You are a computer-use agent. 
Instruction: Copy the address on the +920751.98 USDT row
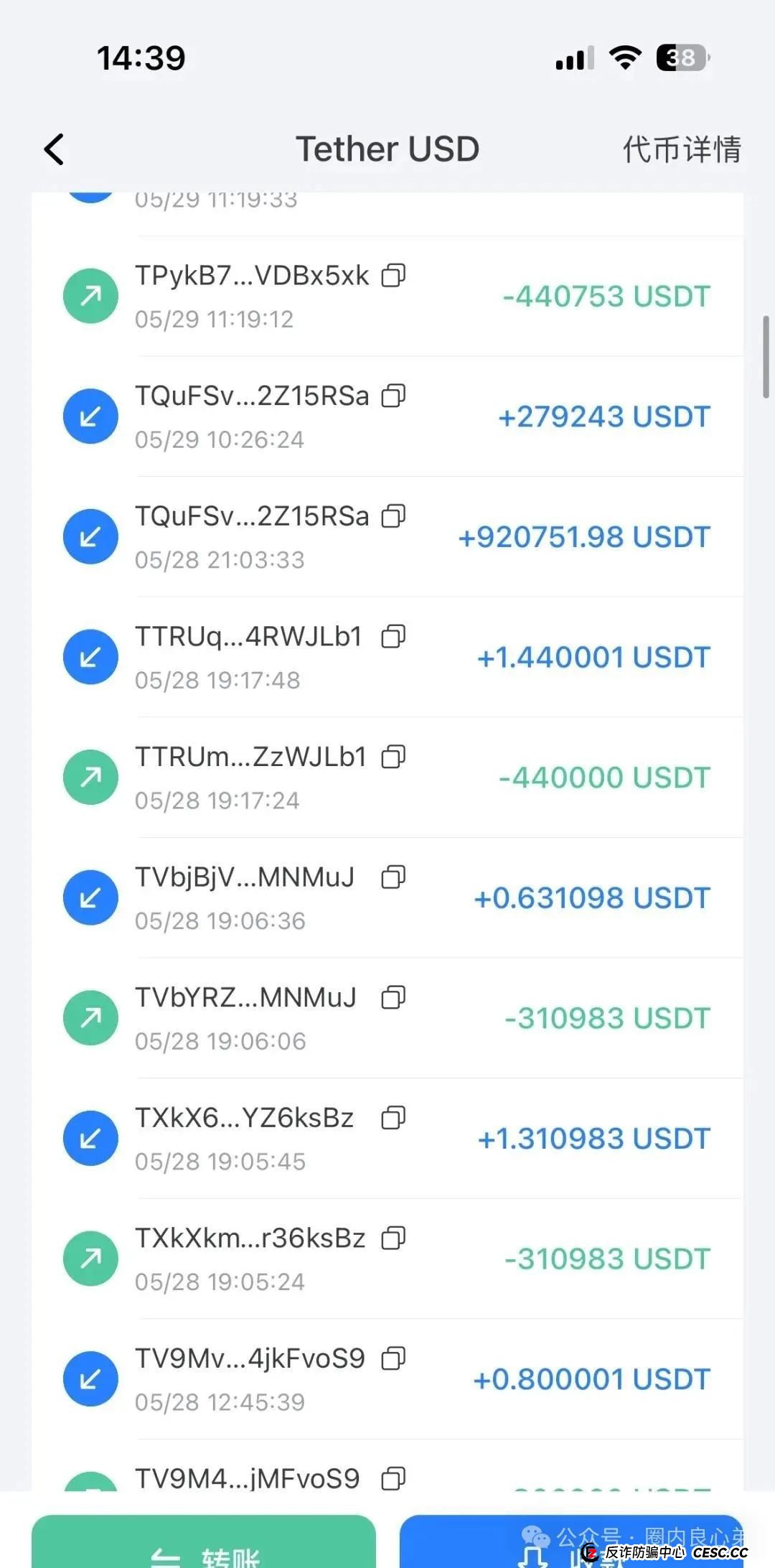pyautogui.click(x=393, y=515)
